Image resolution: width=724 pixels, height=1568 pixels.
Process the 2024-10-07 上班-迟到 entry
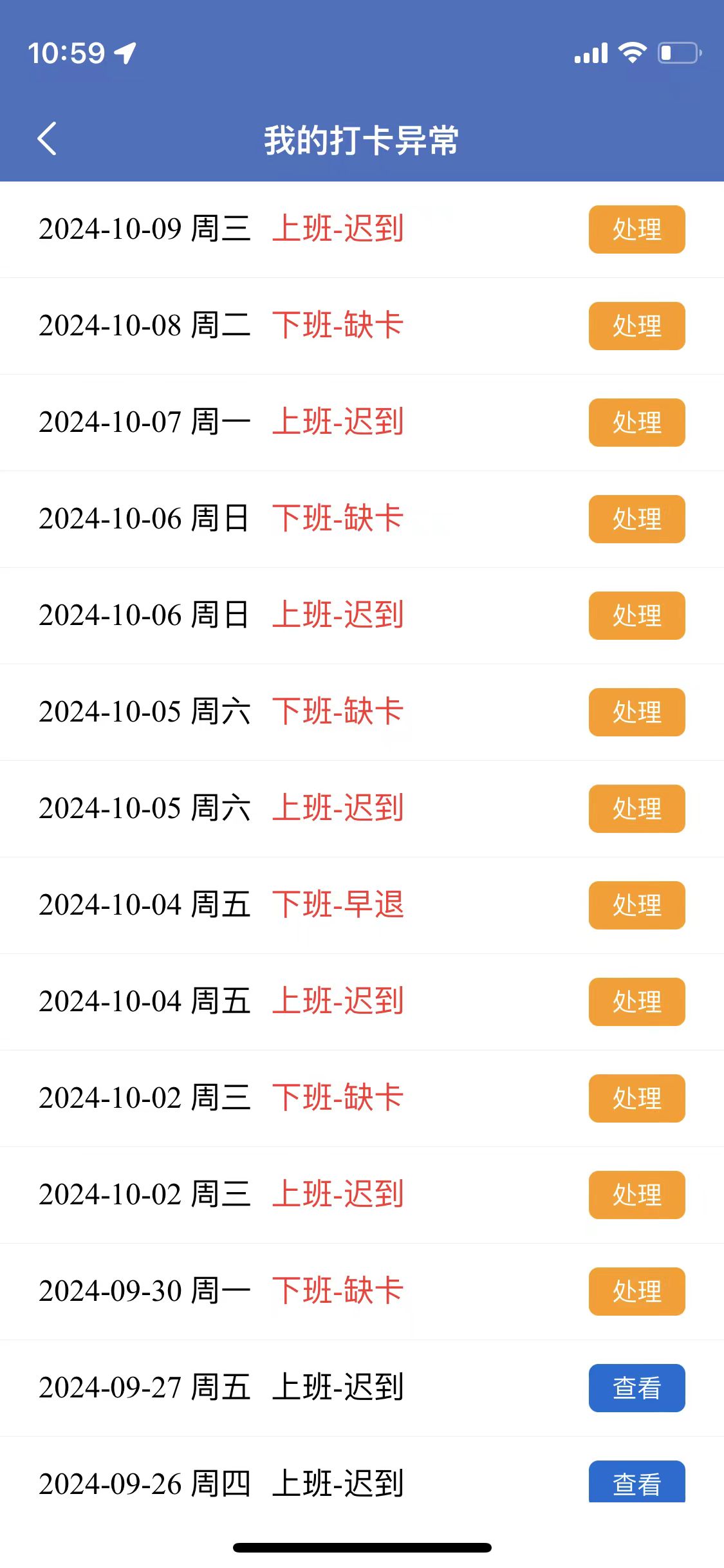coord(636,423)
